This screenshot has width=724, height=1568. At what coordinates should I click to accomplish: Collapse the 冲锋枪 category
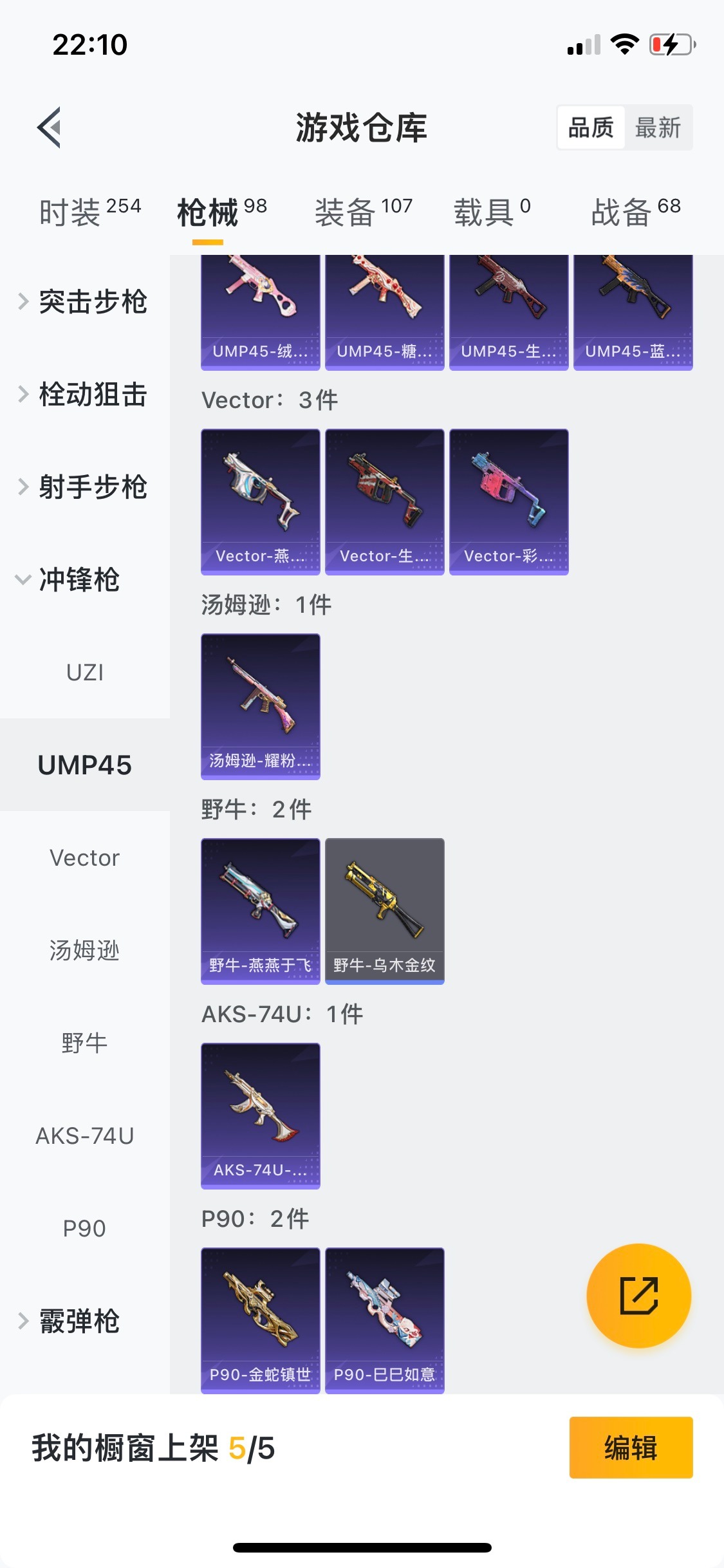click(x=71, y=580)
